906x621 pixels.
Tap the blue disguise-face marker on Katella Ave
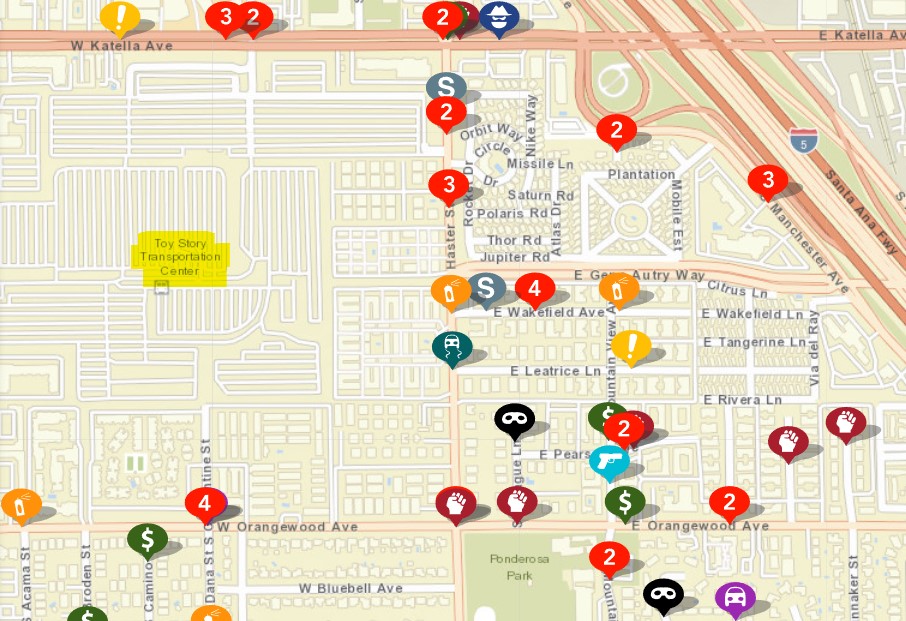(x=498, y=16)
